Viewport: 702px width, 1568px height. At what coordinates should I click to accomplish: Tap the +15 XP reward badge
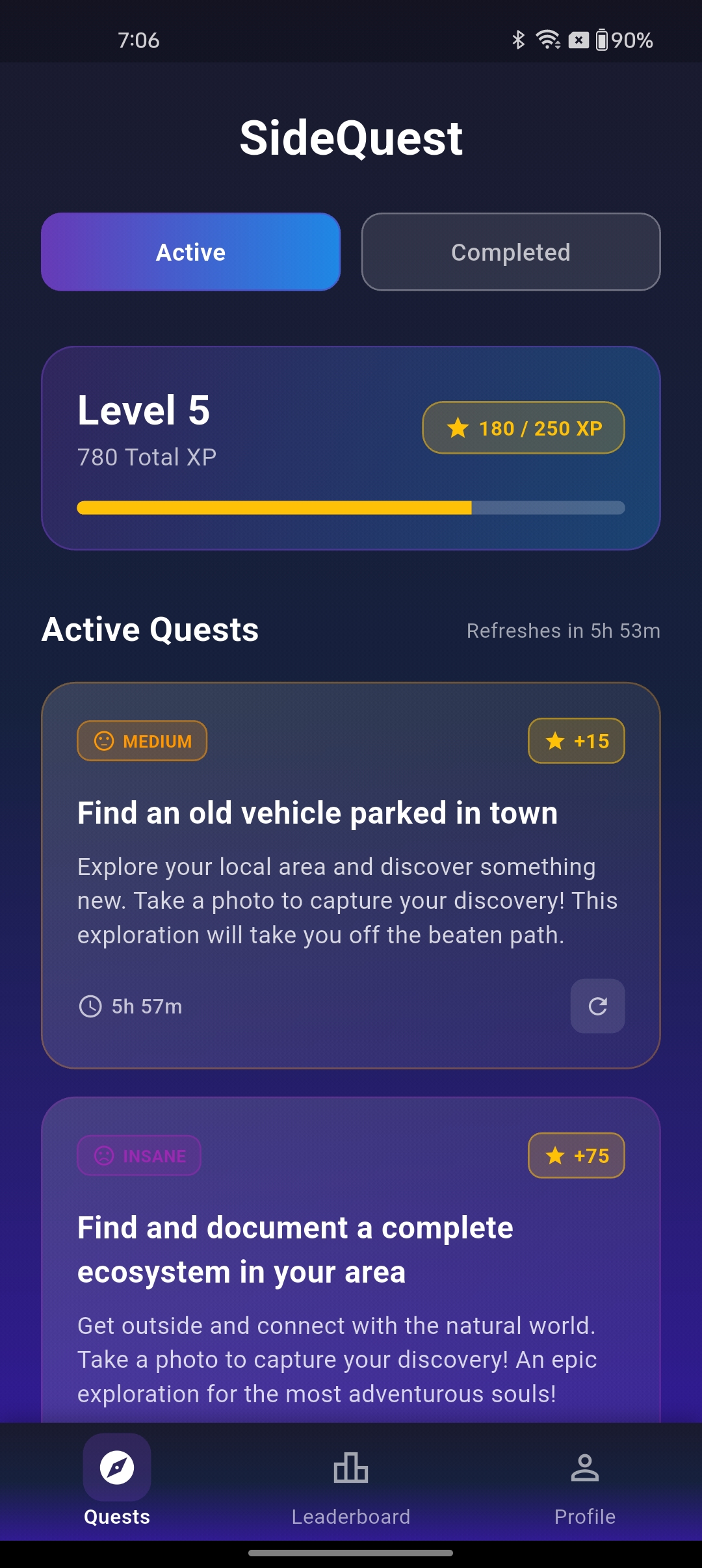click(576, 740)
